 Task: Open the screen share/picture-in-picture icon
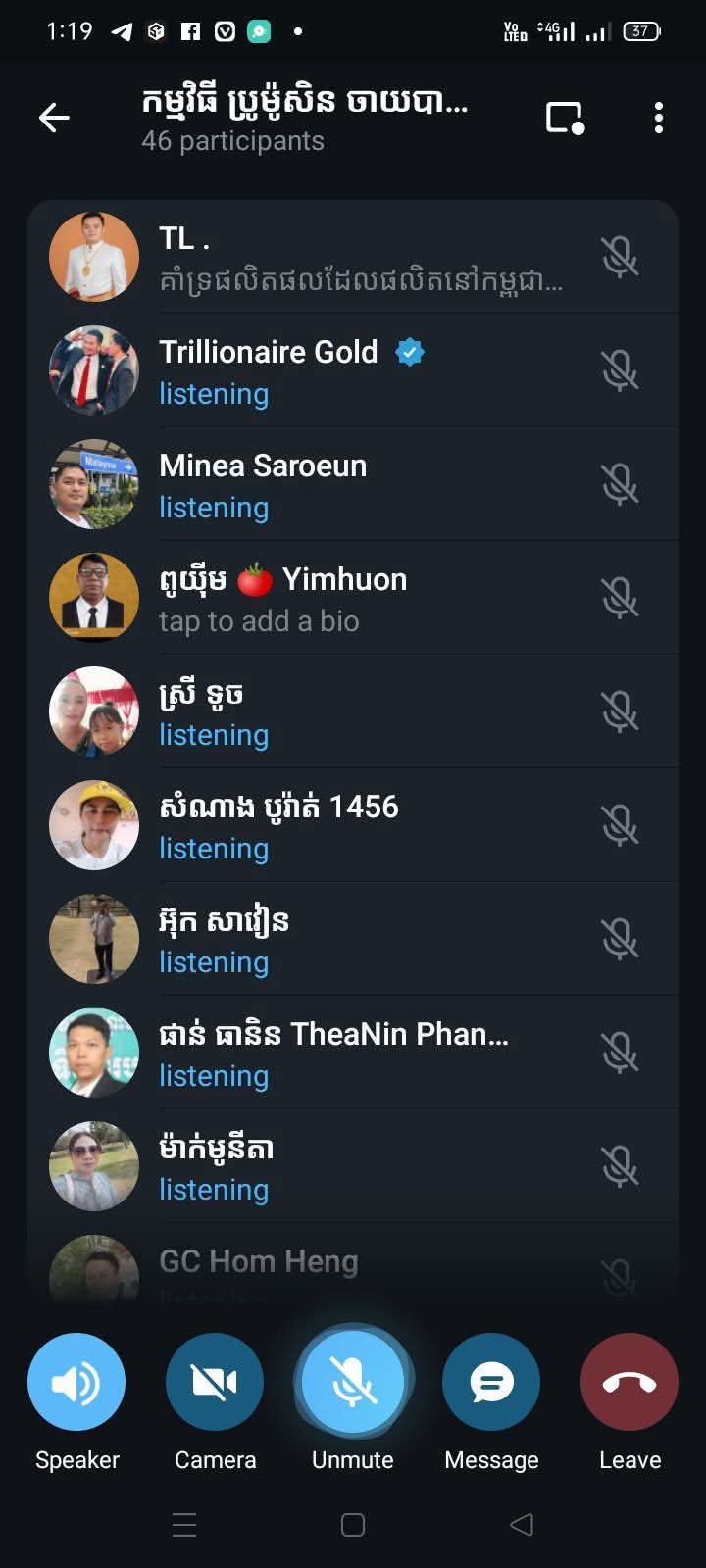(565, 119)
